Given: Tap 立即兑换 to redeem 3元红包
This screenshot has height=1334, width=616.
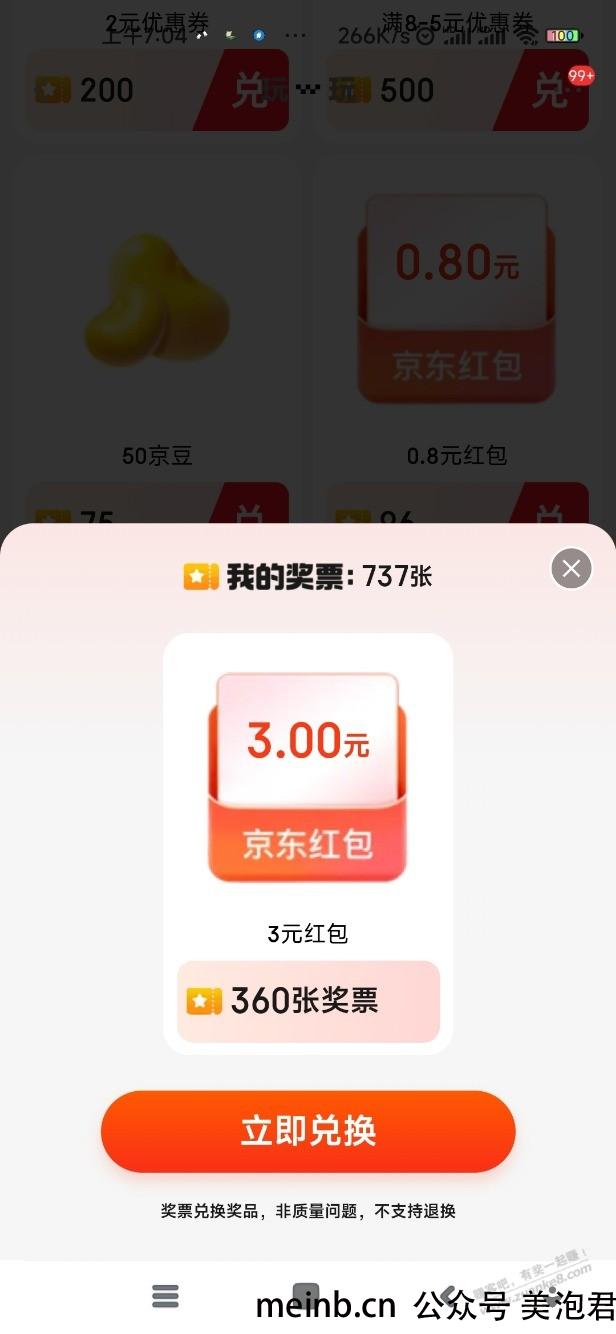Looking at the screenshot, I should 308,1132.
